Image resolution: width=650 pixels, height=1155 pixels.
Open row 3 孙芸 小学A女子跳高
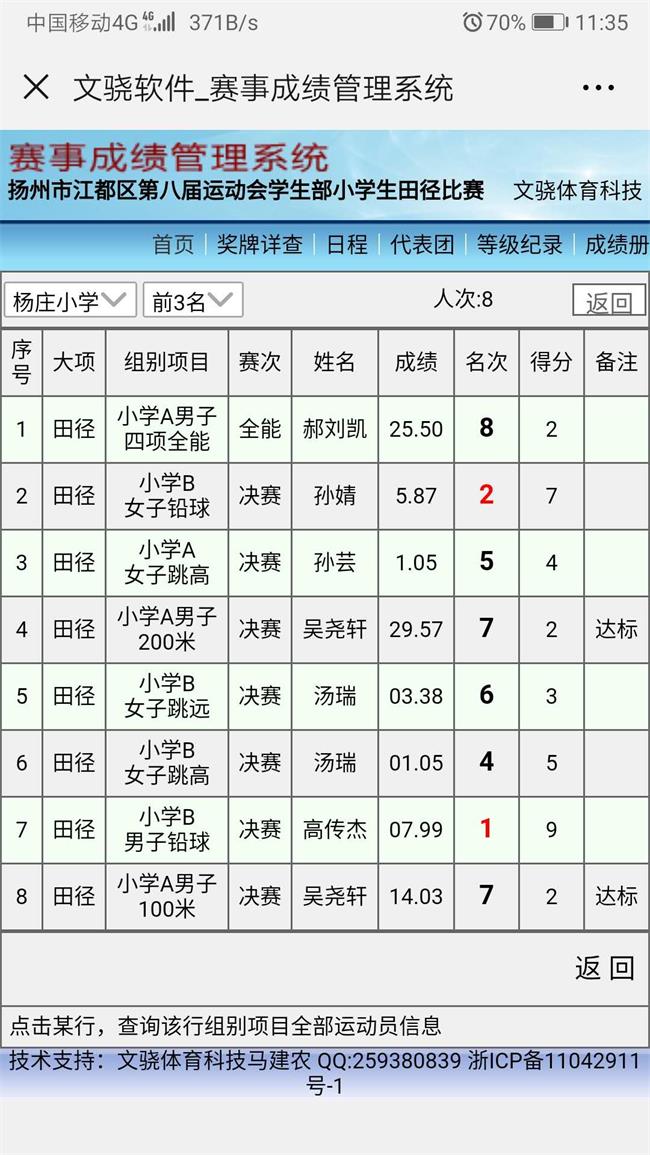pos(335,563)
